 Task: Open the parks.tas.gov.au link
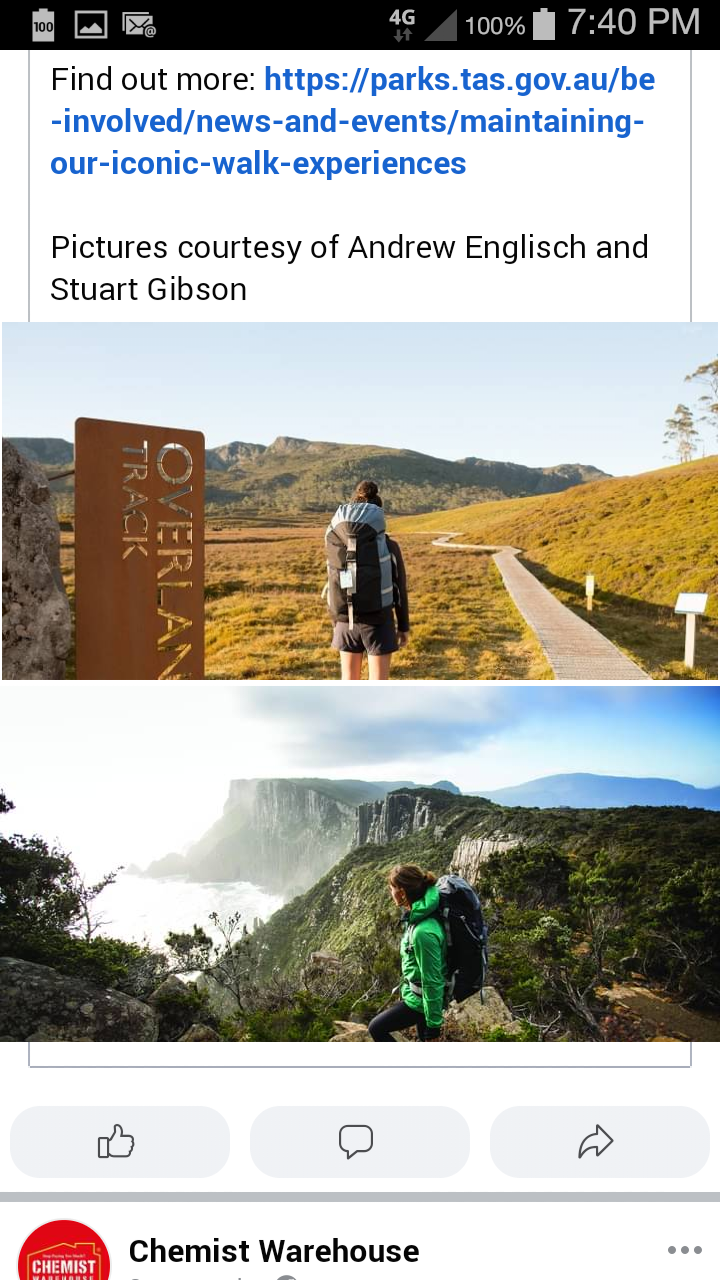[353, 121]
